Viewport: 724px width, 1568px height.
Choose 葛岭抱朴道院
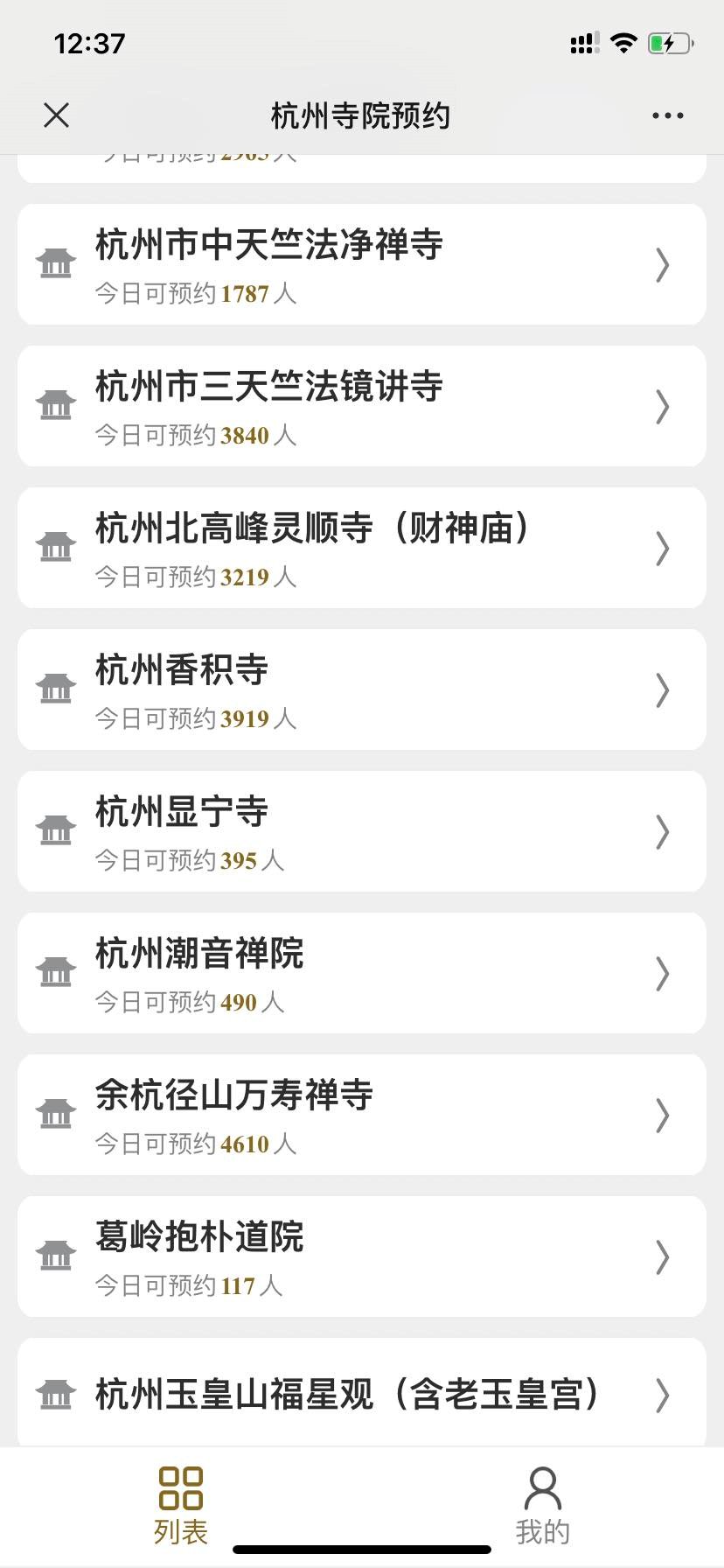coord(361,1256)
